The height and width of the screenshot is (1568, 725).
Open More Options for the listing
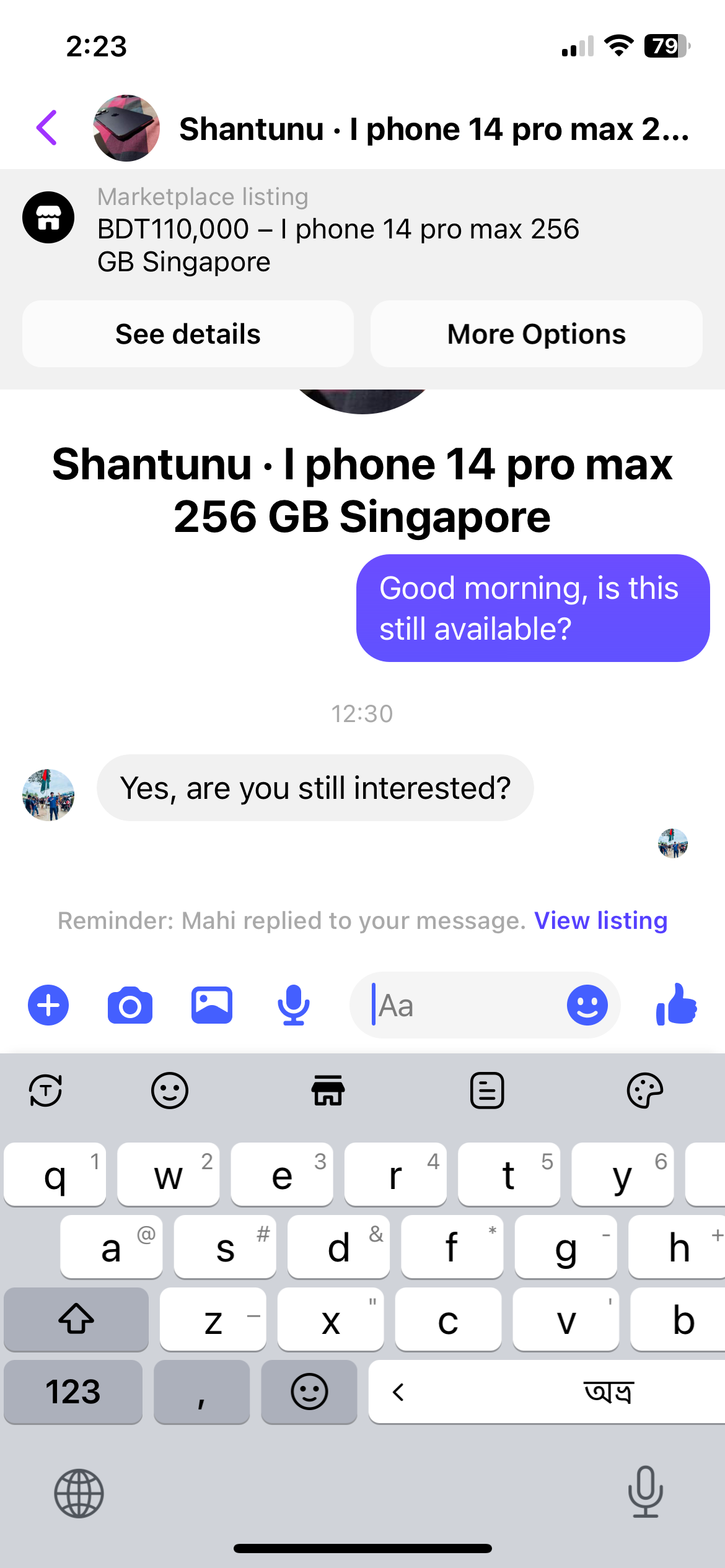pyautogui.click(x=537, y=334)
